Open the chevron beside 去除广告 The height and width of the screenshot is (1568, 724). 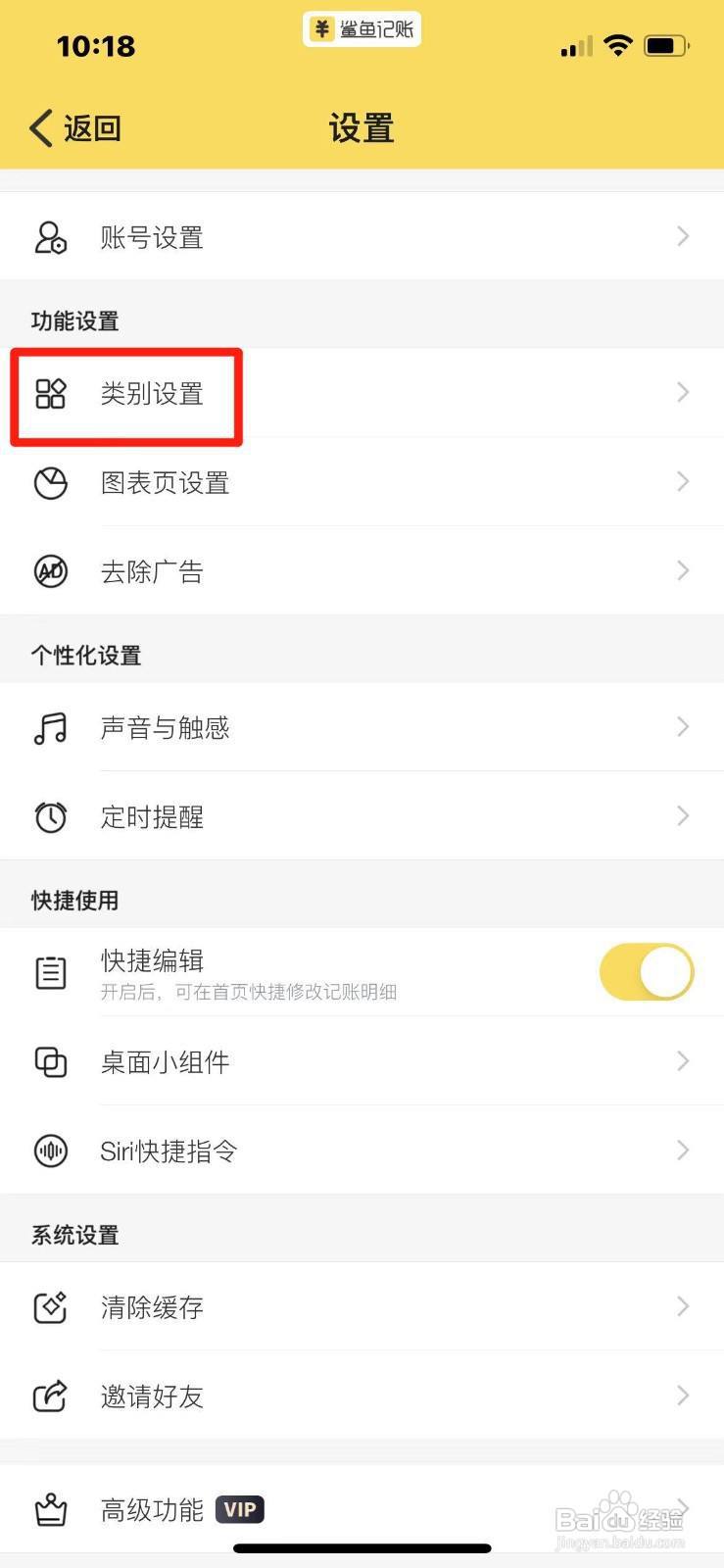pos(683,571)
